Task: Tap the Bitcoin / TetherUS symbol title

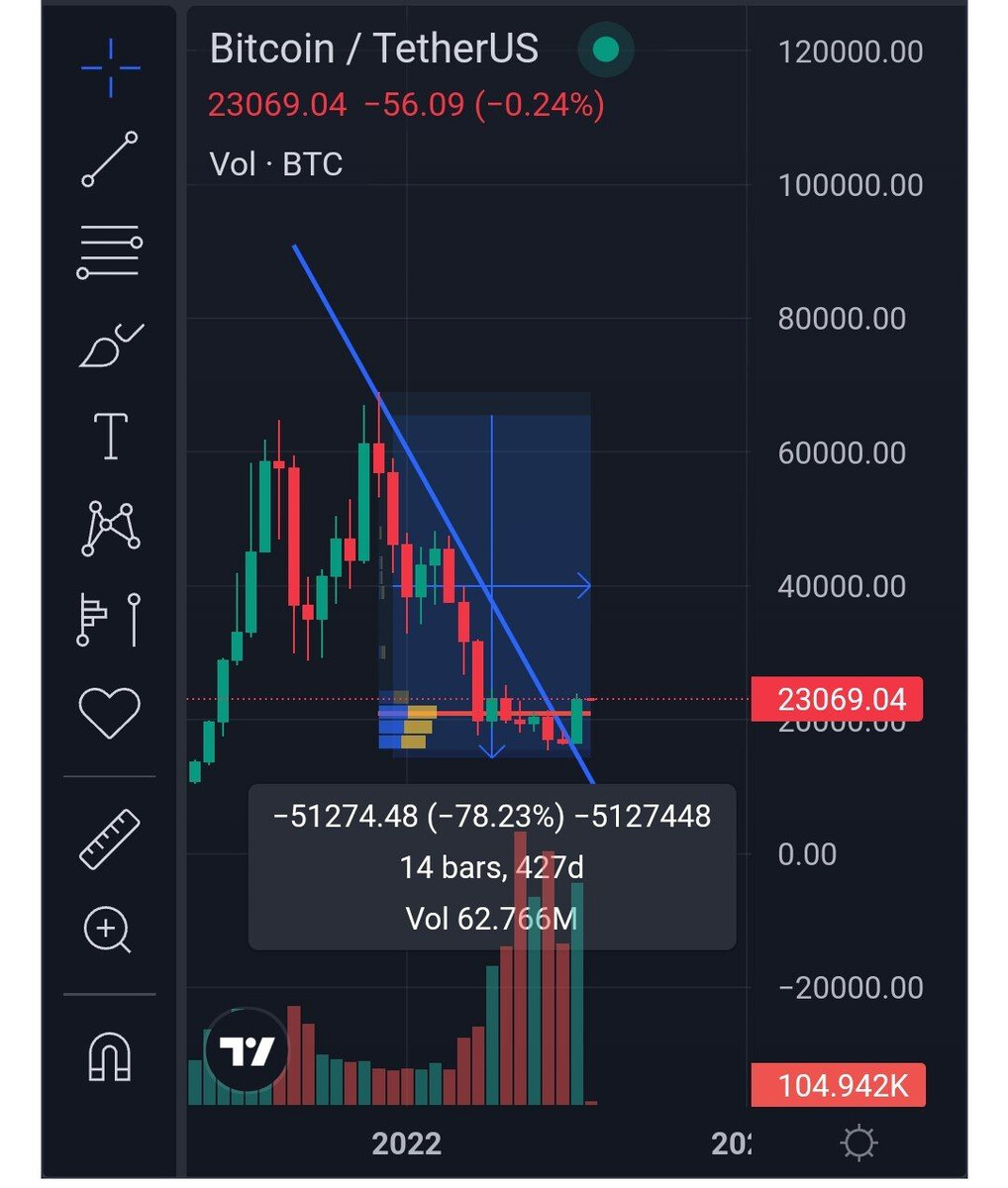Action: pos(373,49)
